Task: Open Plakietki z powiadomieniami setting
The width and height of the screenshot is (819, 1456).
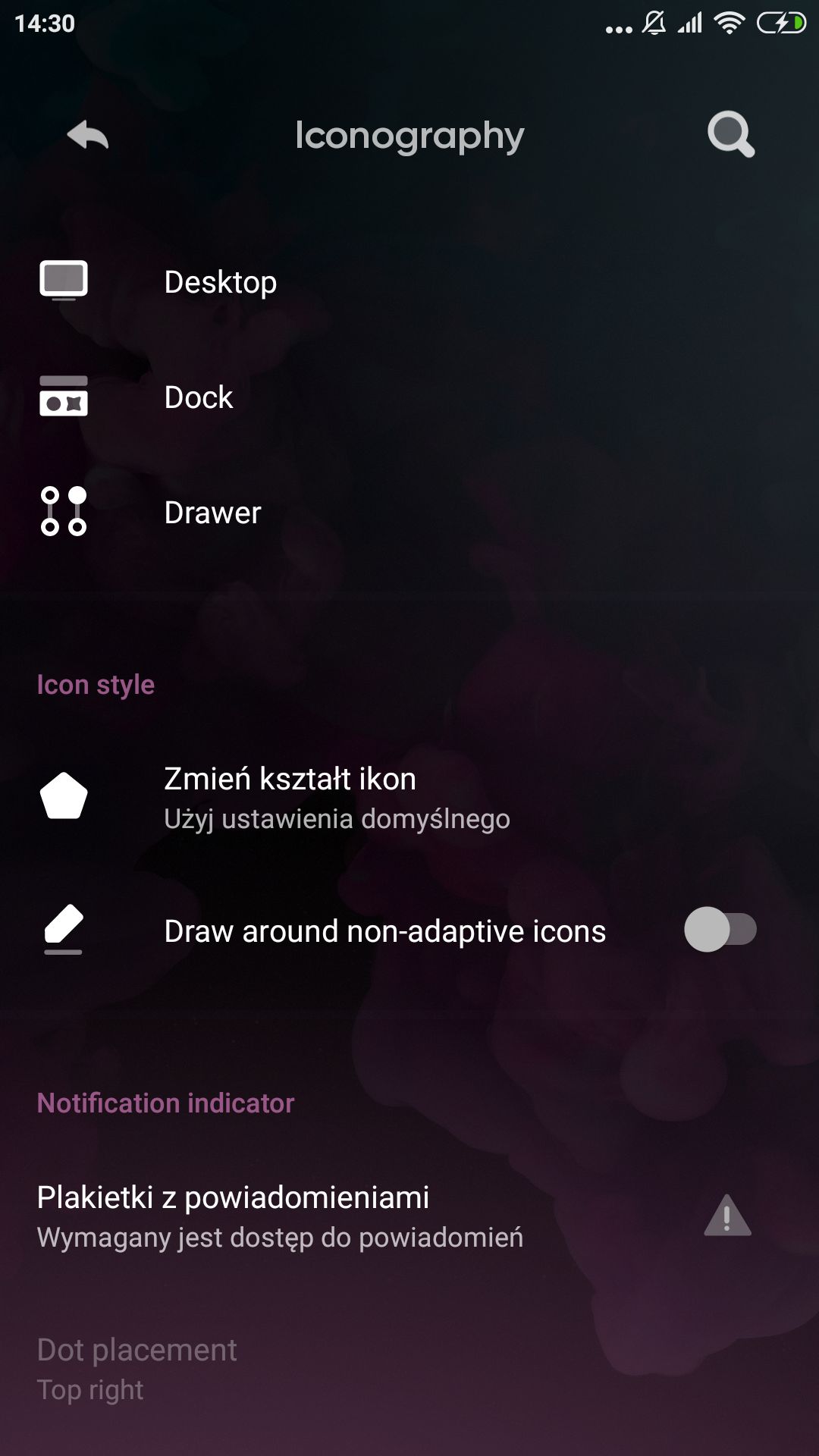Action: (409, 1216)
